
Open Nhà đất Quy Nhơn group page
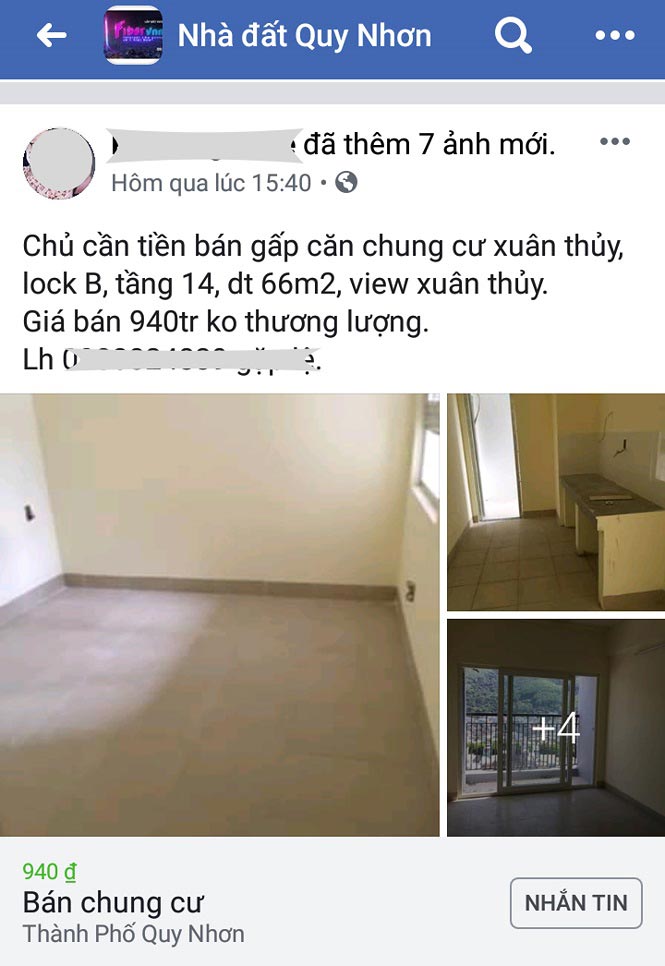click(x=304, y=36)
